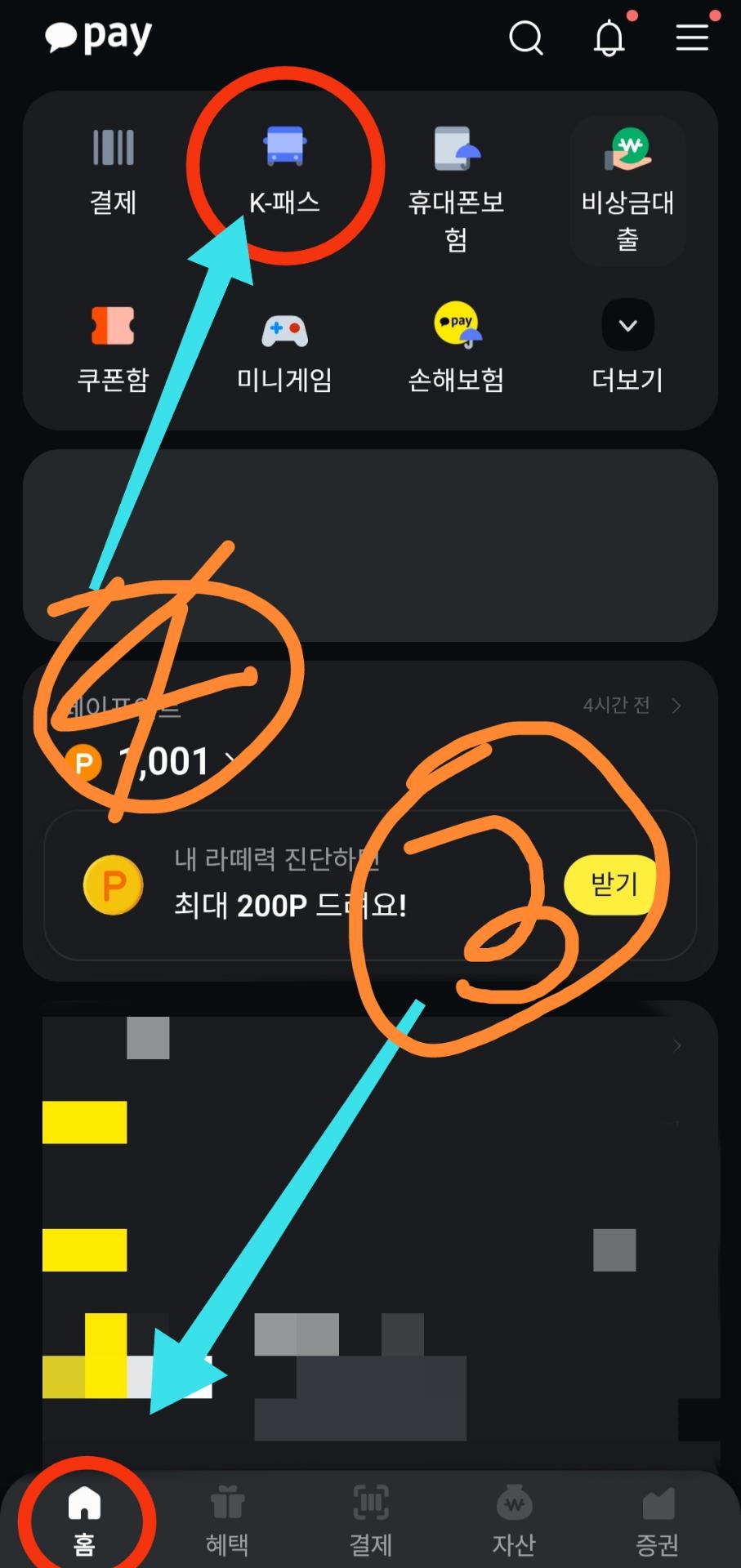Open the 결제 tab in bottom navigation
The width and height of the screenshot is (741, 1568).
click(x=371, y=1521)
